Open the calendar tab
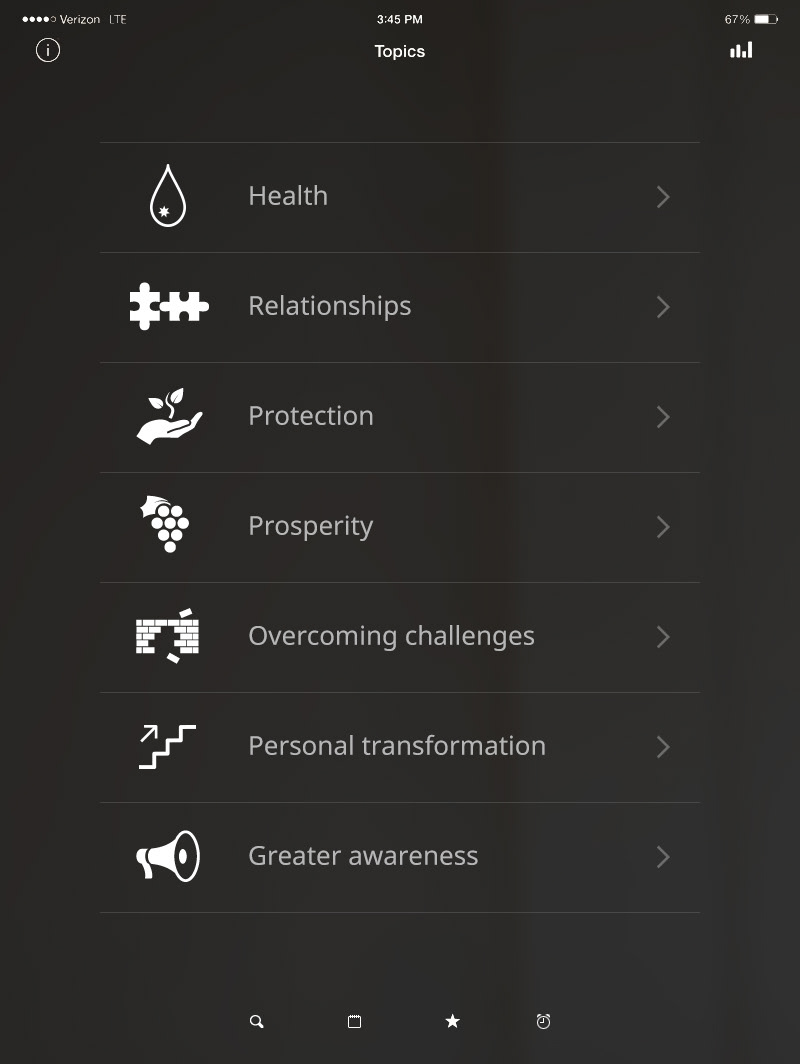Image resolution: width=800 pixels, height=1064 pixels. [x=354, y=1021]
